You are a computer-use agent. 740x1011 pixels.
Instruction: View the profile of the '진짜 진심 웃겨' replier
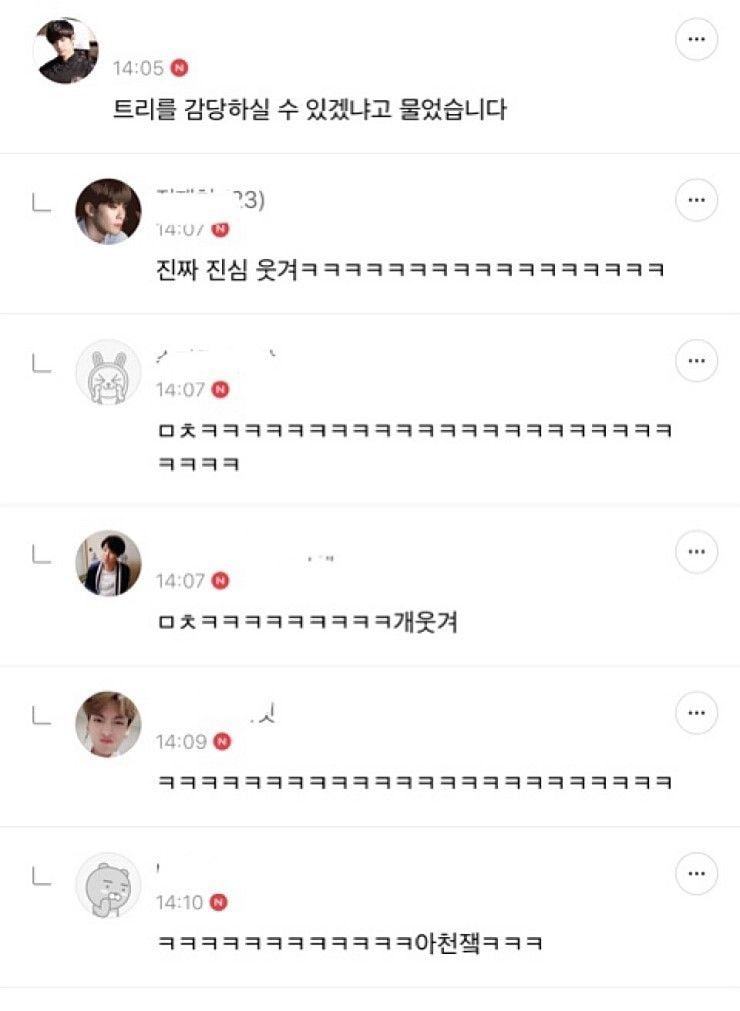[x=108, y=211]
